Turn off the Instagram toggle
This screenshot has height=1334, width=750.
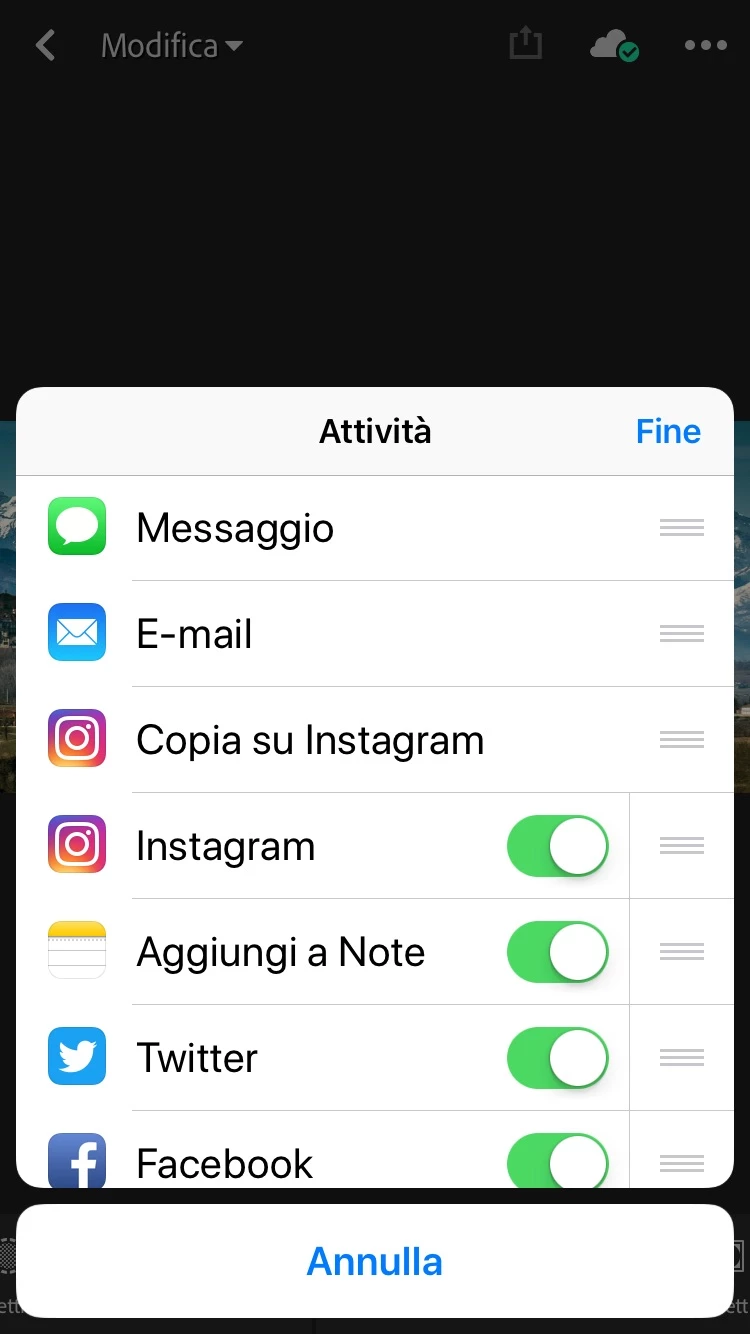pos(558,846)
